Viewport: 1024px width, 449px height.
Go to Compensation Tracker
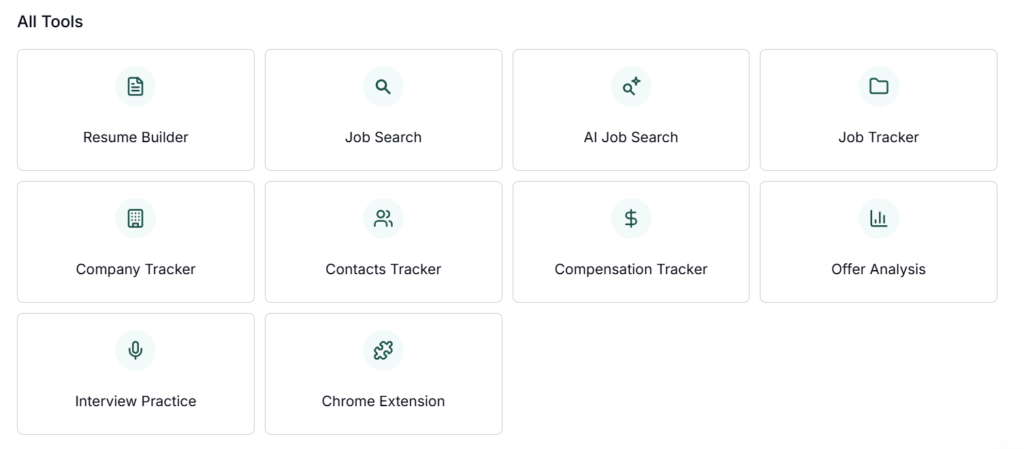(x=631, y=242)
